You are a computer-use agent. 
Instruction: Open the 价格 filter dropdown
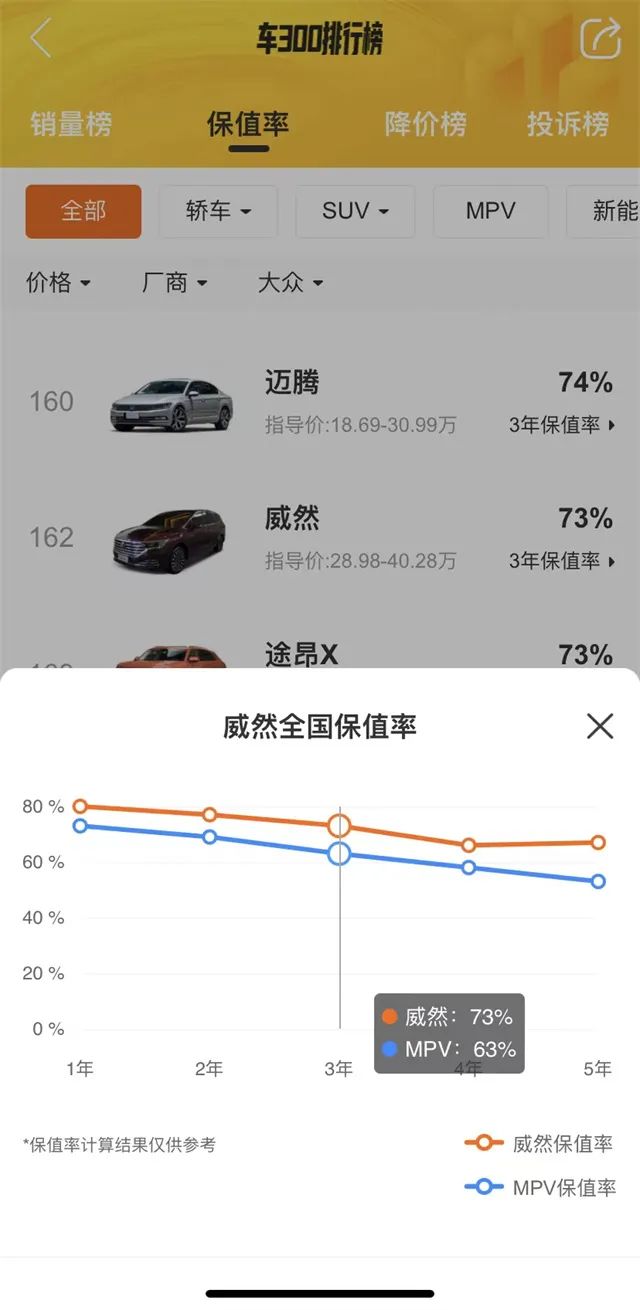[58, 283]
